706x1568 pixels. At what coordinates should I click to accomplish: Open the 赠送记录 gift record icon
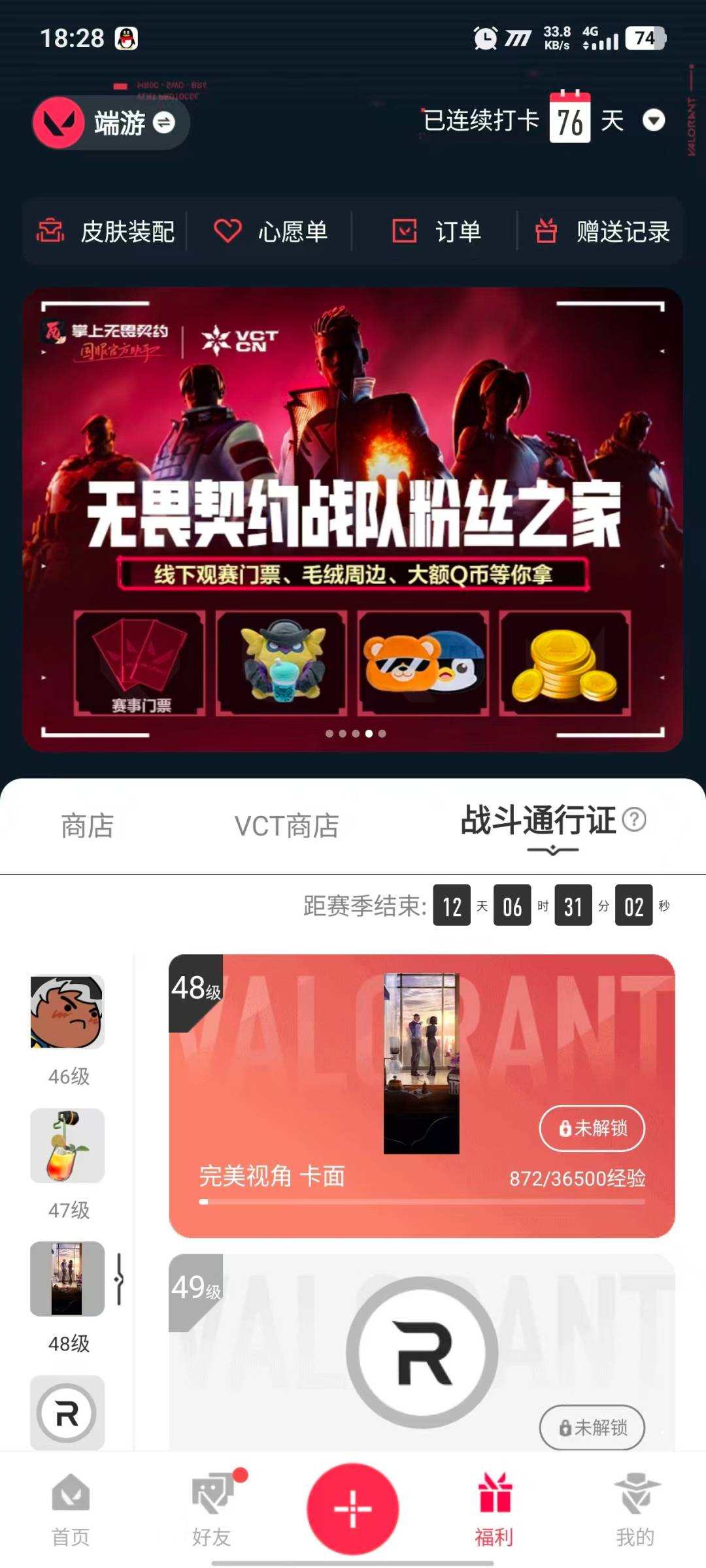[x=548, y=231]
